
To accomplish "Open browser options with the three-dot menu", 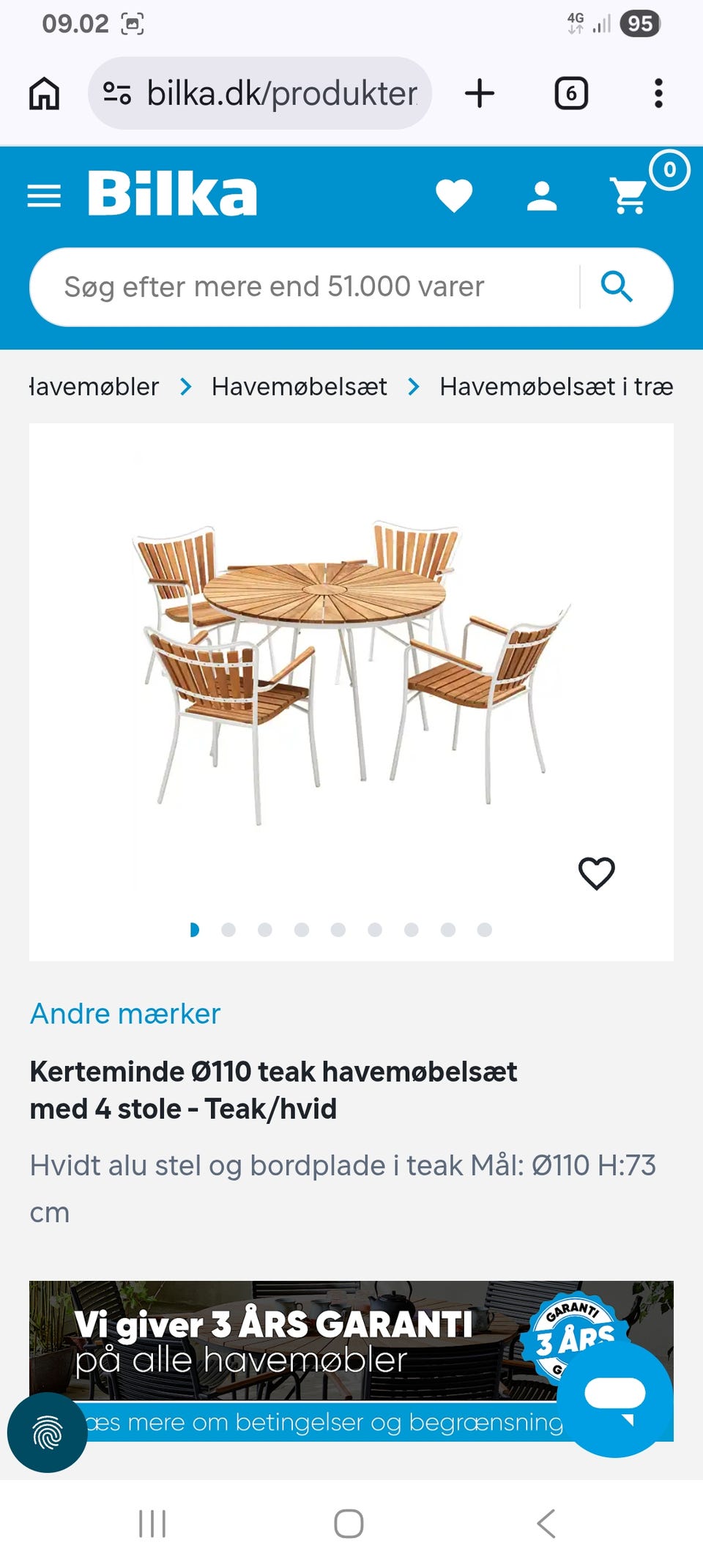I will click(x=658, y=93).
